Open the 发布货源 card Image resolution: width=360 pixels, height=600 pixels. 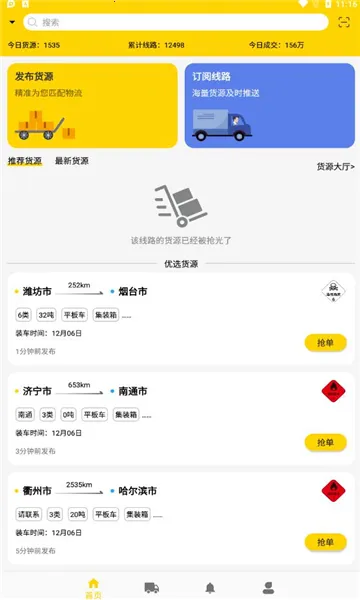click(x=93, y=106)
